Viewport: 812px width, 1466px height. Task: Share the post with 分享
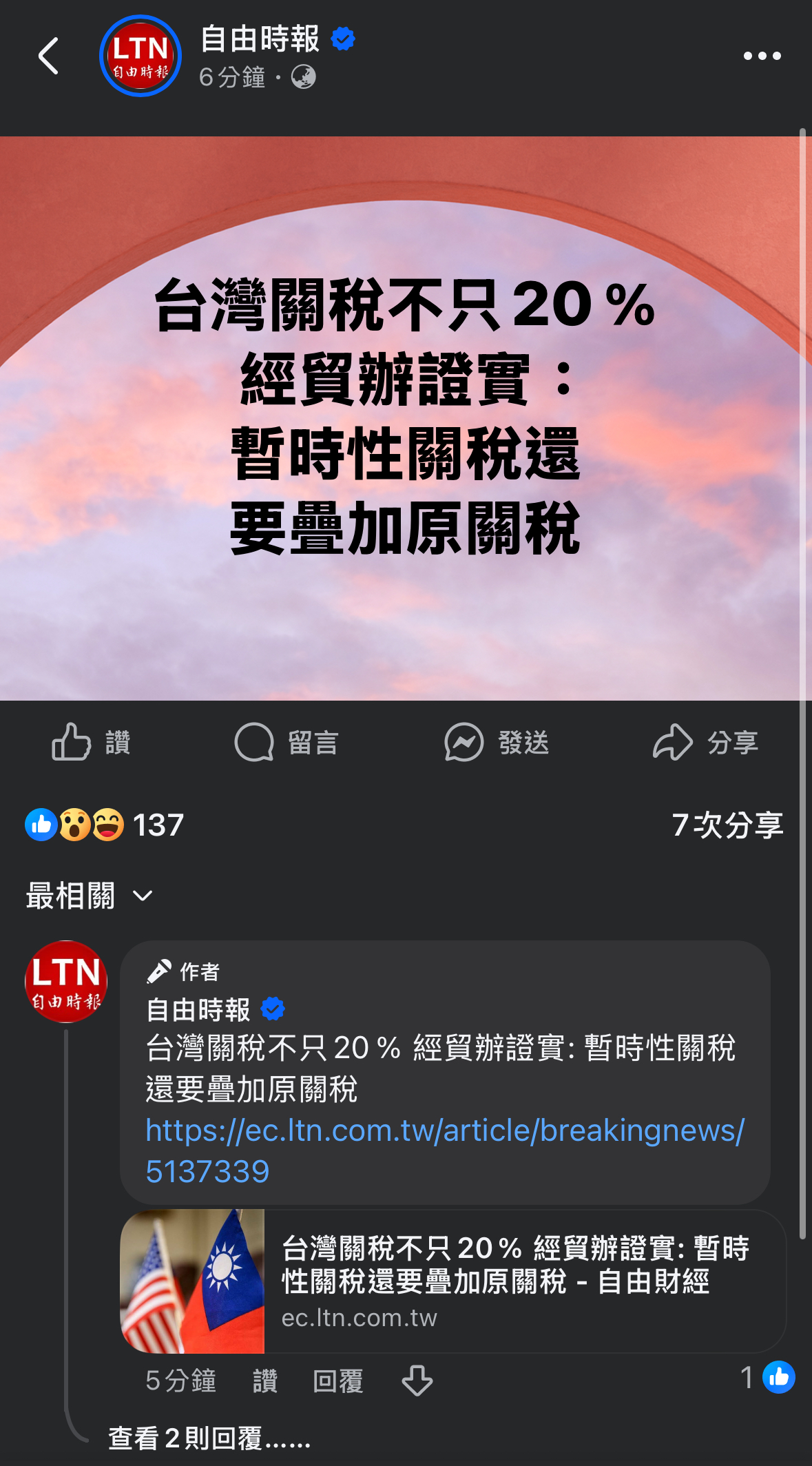click(x=705, y=742)
